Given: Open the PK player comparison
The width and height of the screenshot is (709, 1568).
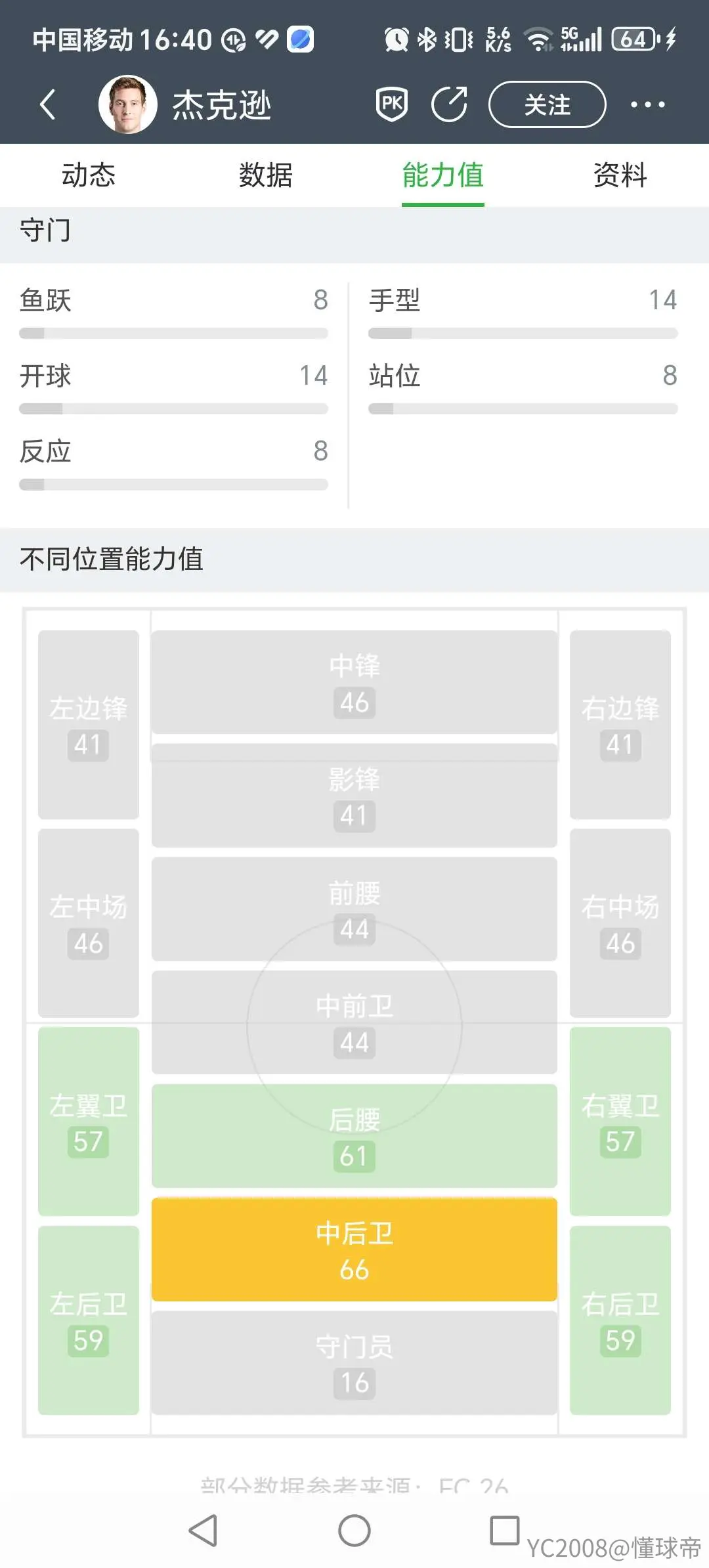Looking at the screenshot, I should point(392,104).
